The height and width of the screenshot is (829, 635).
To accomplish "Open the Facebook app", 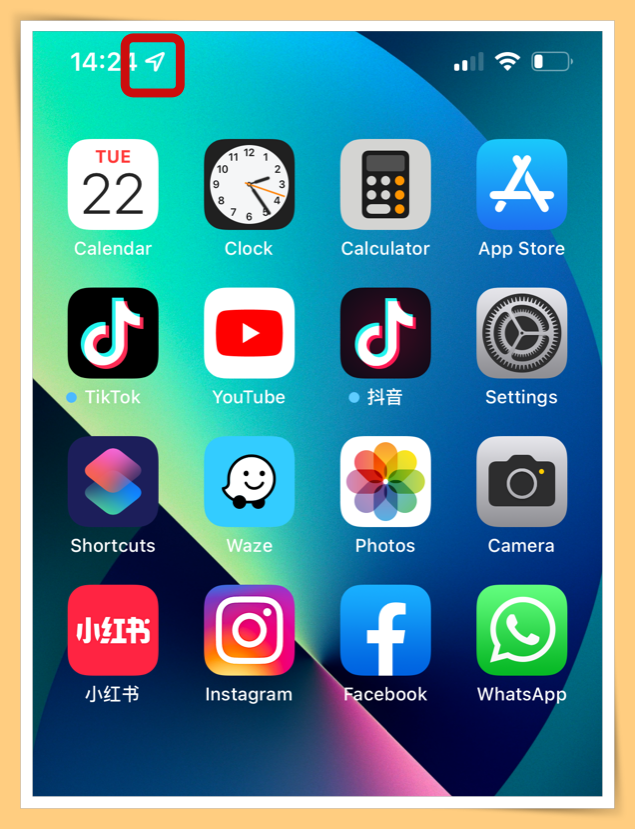I will (385, 630).
